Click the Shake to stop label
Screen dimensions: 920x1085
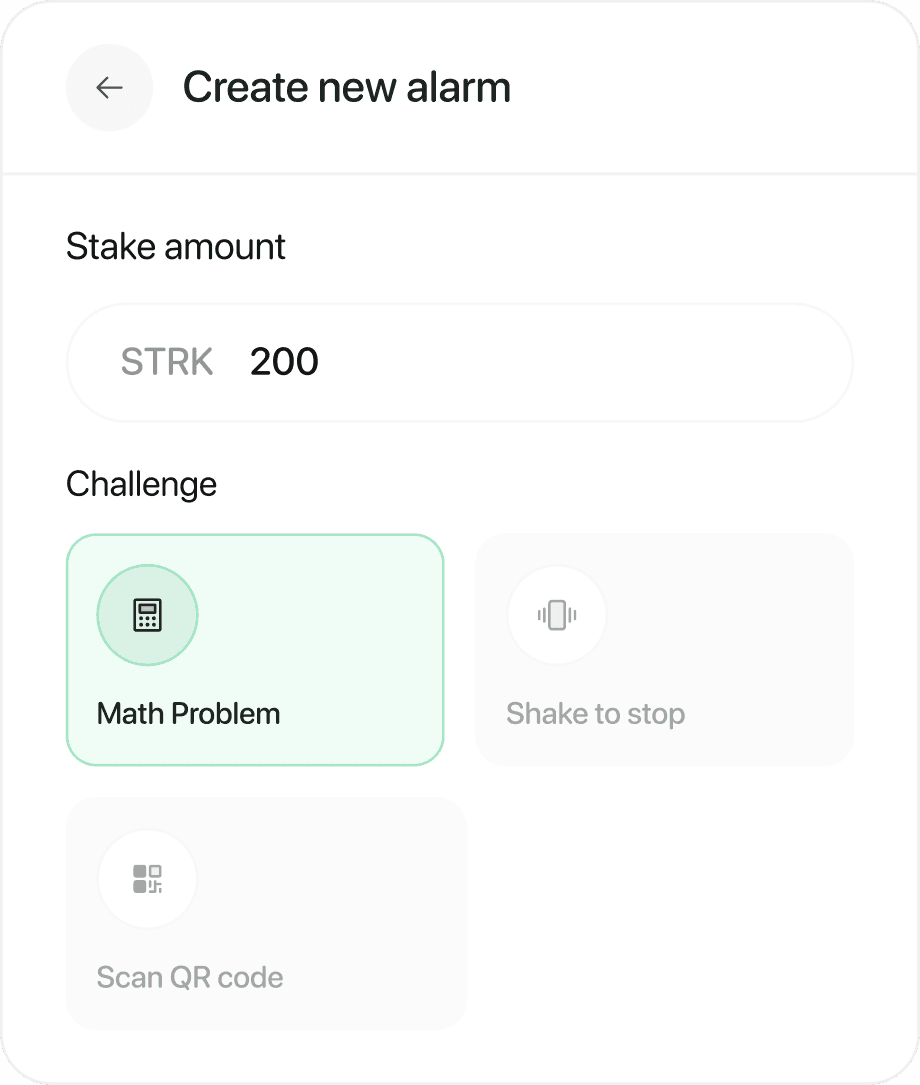click(595, 713)
